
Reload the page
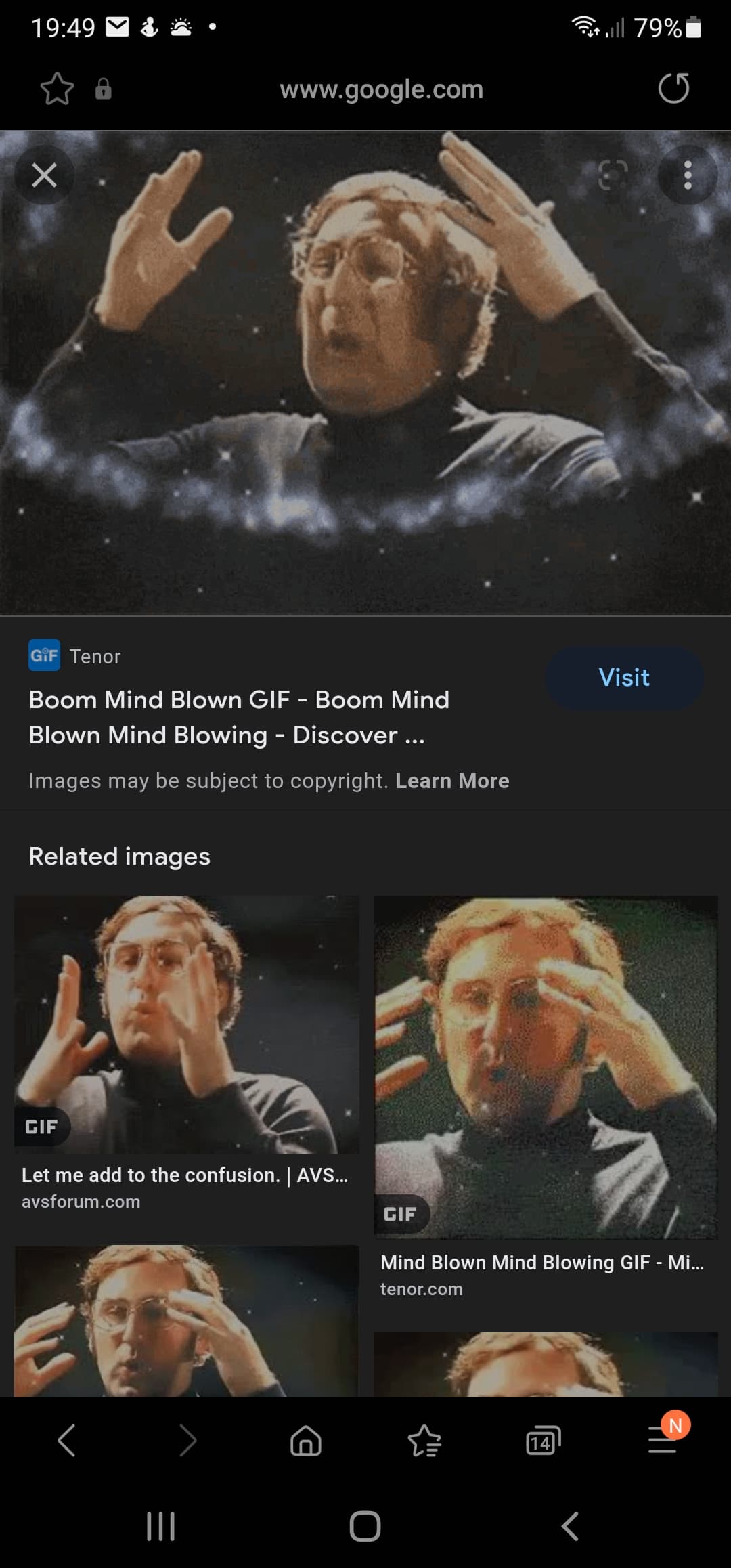(673, 89)
